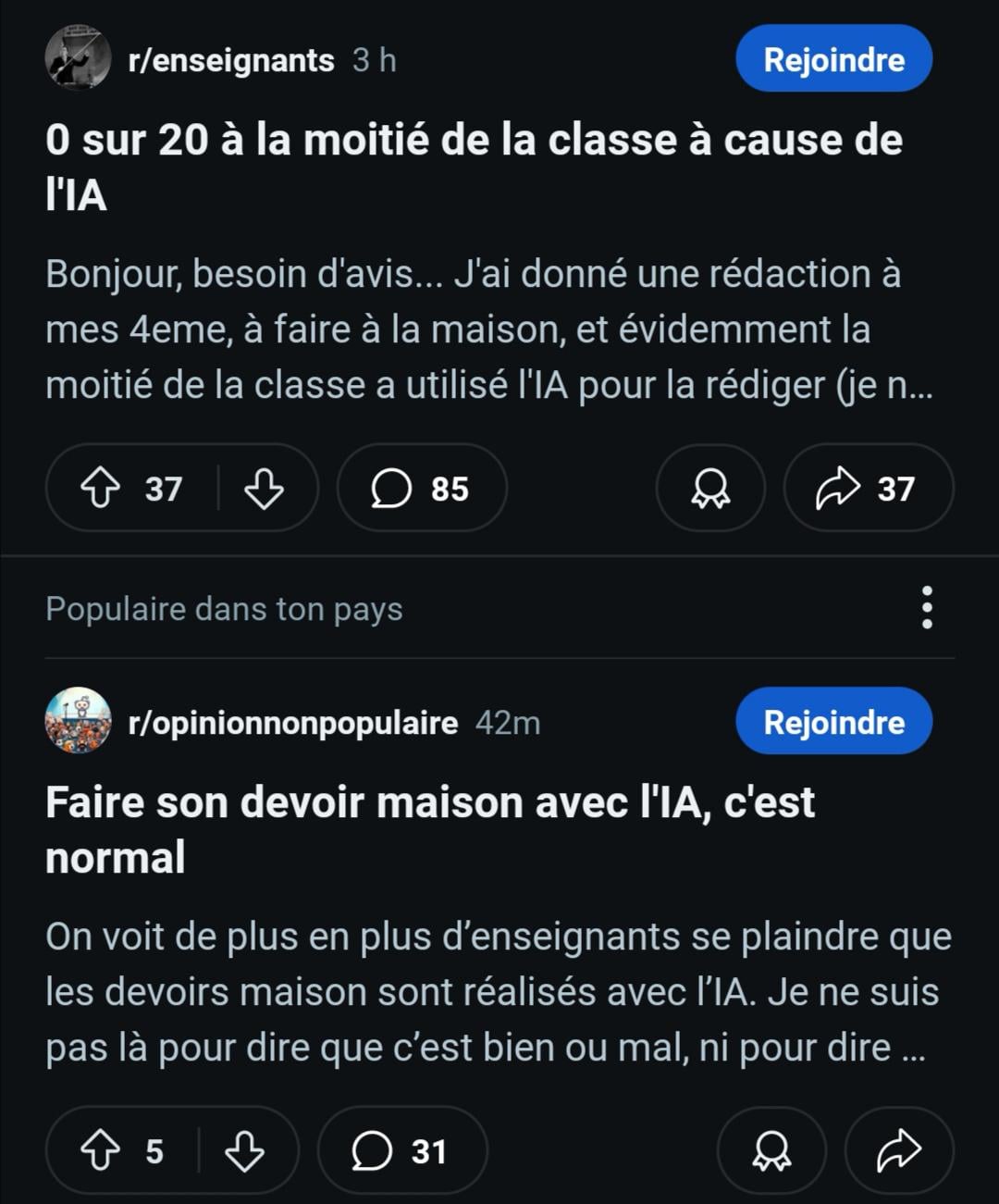This screenshot has width=999, height=1204.
Task: Open the "Populaire dans ton pays" overflow menu
Action: (927, 608)
